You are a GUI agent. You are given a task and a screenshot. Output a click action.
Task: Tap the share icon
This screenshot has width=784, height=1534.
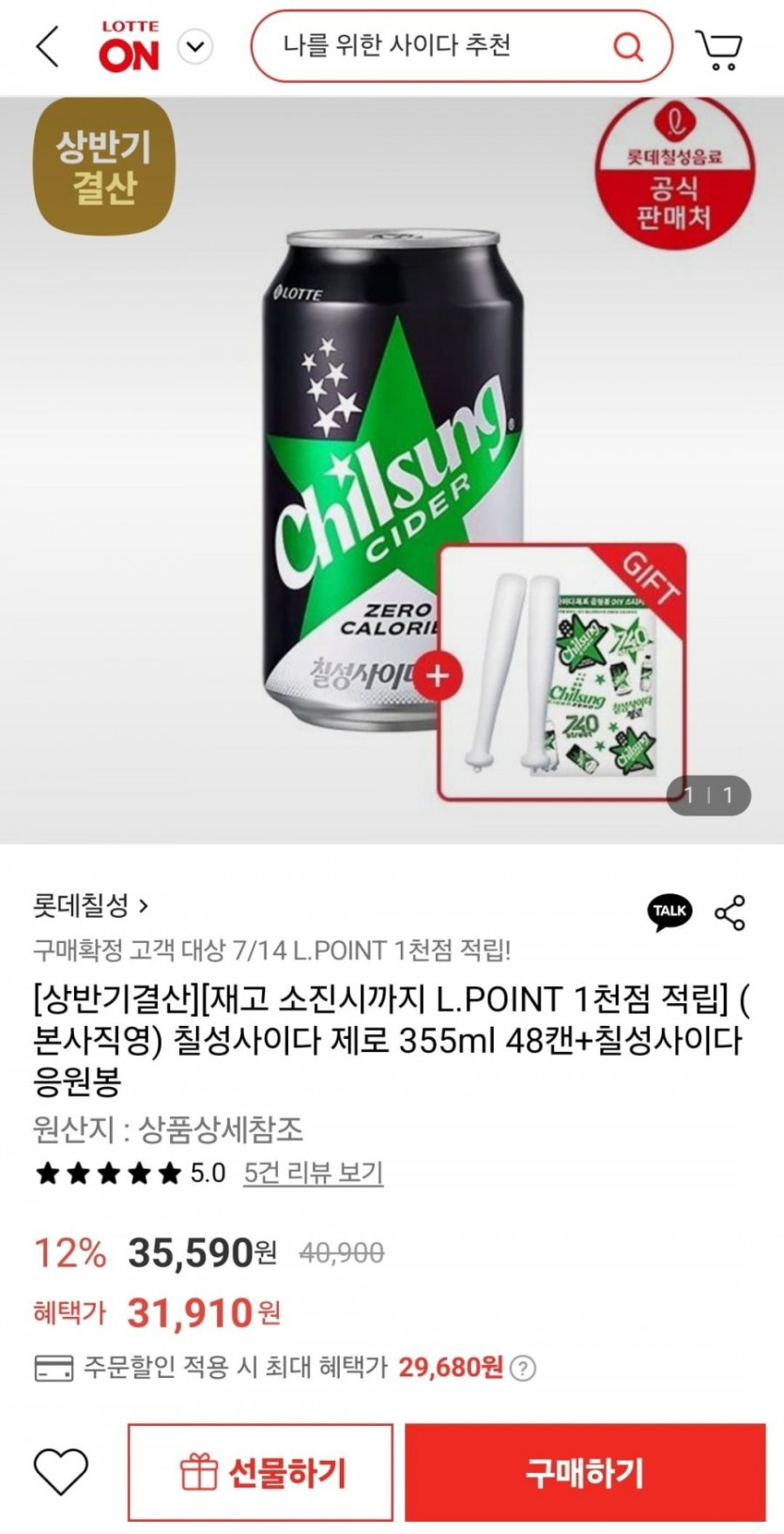tap(730, 912)
